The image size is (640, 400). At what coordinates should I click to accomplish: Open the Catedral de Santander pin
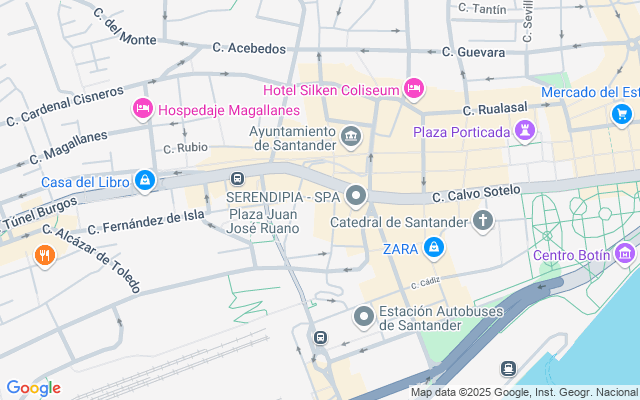(483, 221)
